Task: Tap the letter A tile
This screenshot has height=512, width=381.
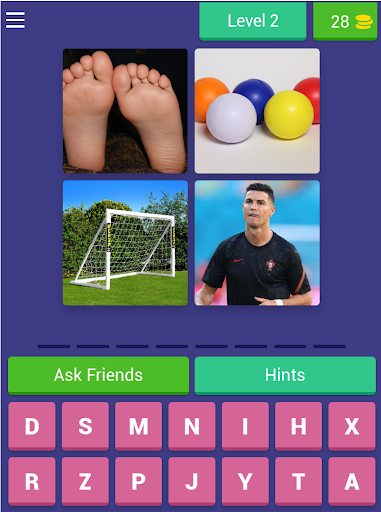Action: (352, 482)
